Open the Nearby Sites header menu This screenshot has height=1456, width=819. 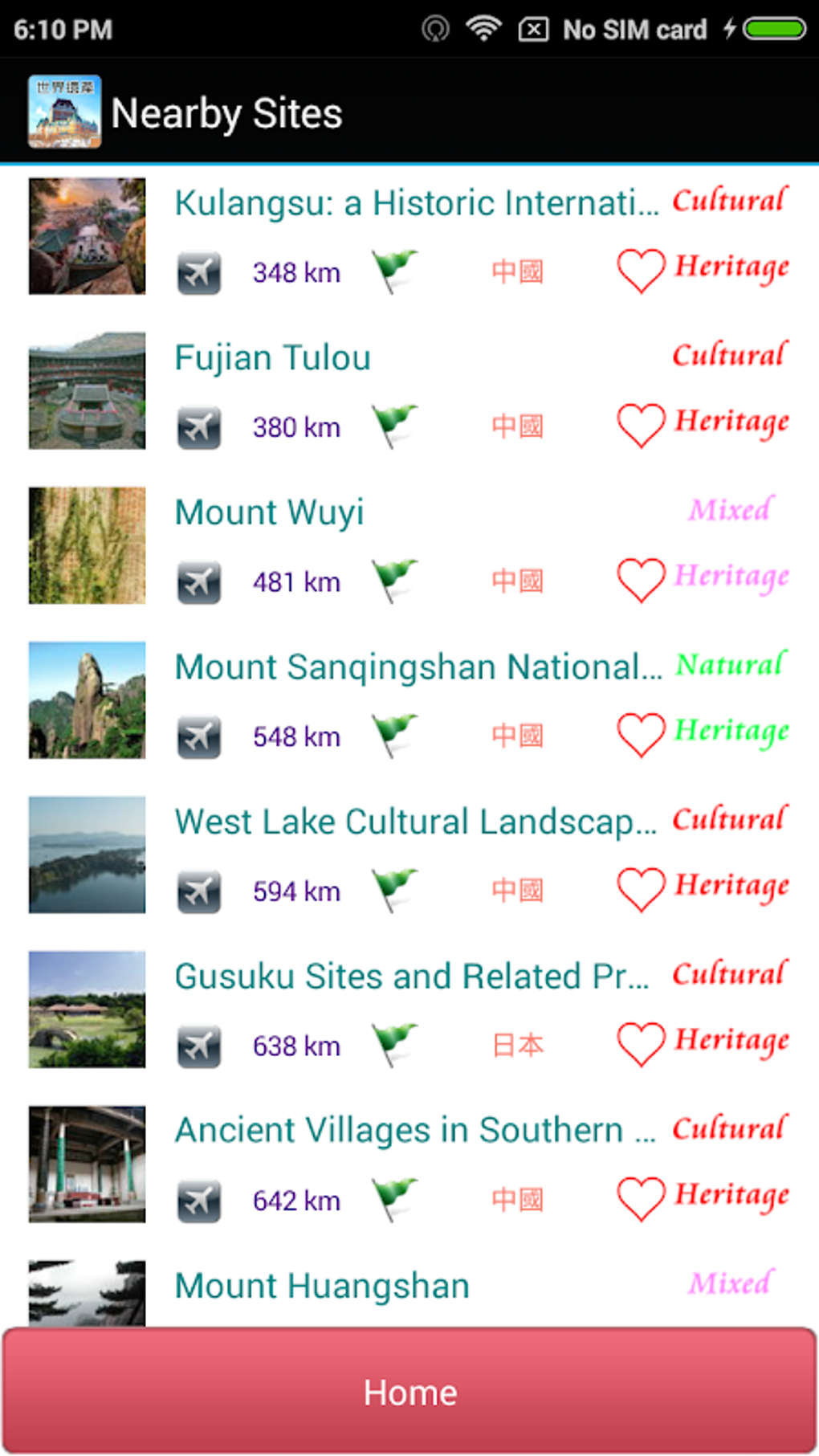point(227,112)
